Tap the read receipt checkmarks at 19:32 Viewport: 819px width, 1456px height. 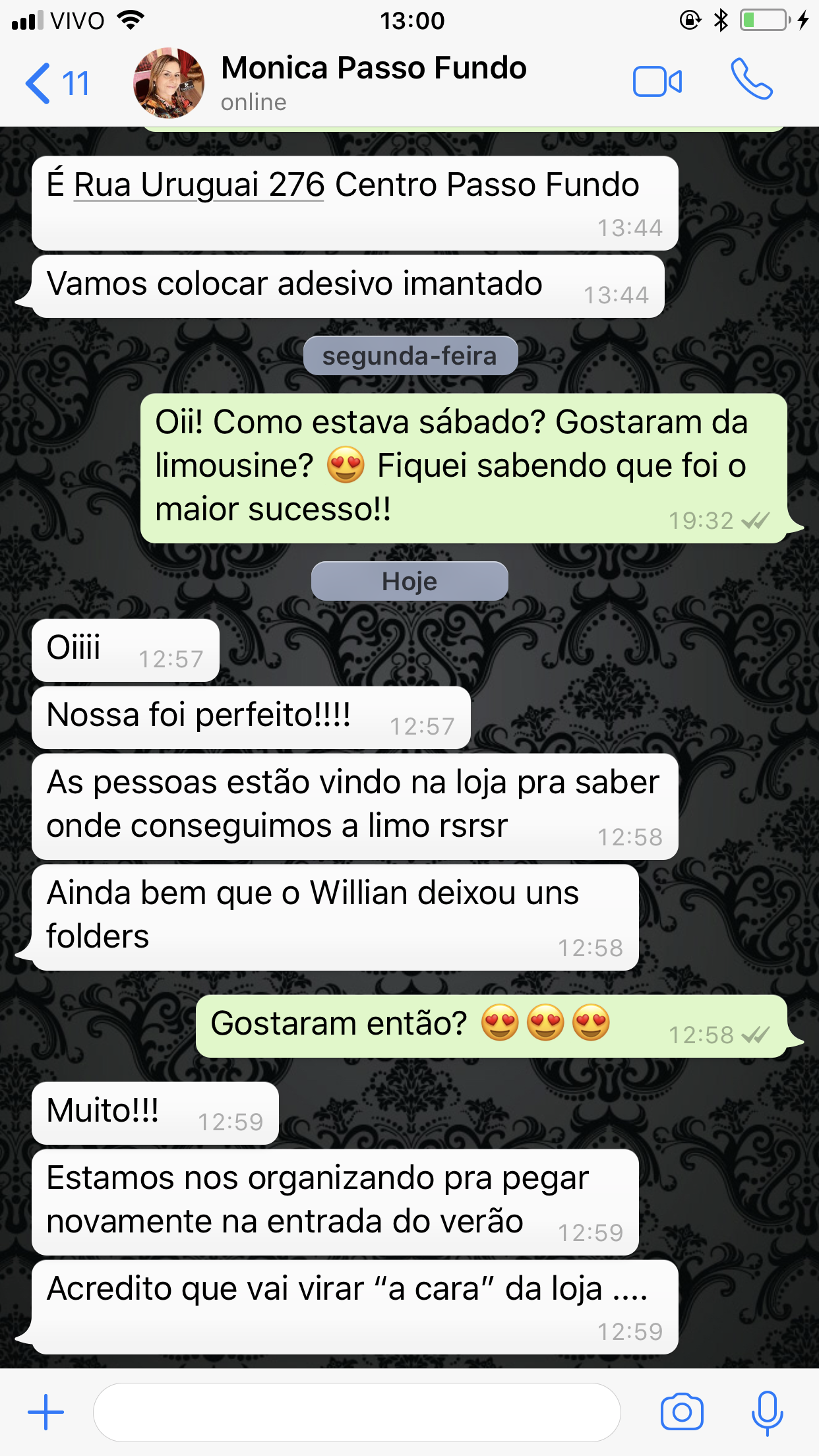click(x=756, y=521)
